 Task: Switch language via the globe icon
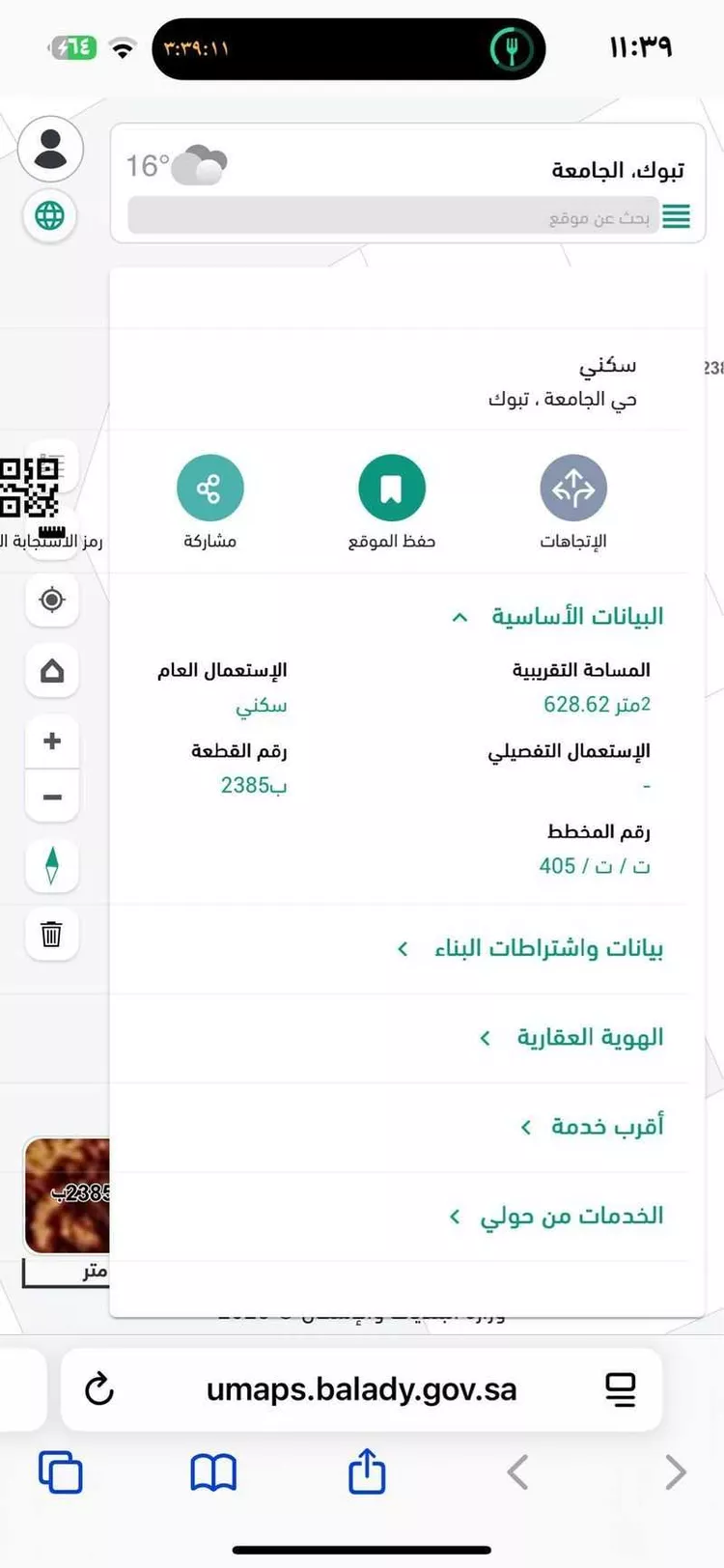49,216
